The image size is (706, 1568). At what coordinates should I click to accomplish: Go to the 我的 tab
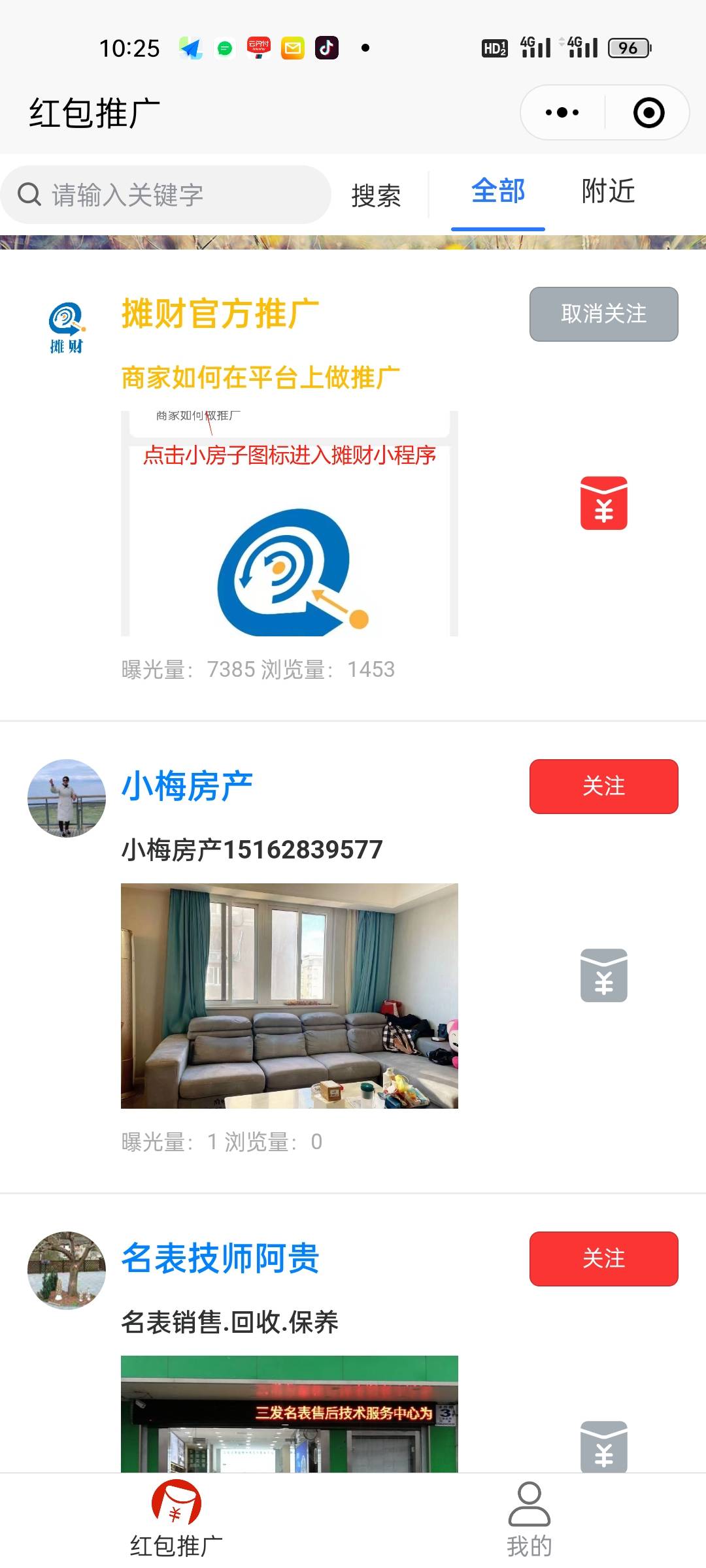pos(529,1520)
